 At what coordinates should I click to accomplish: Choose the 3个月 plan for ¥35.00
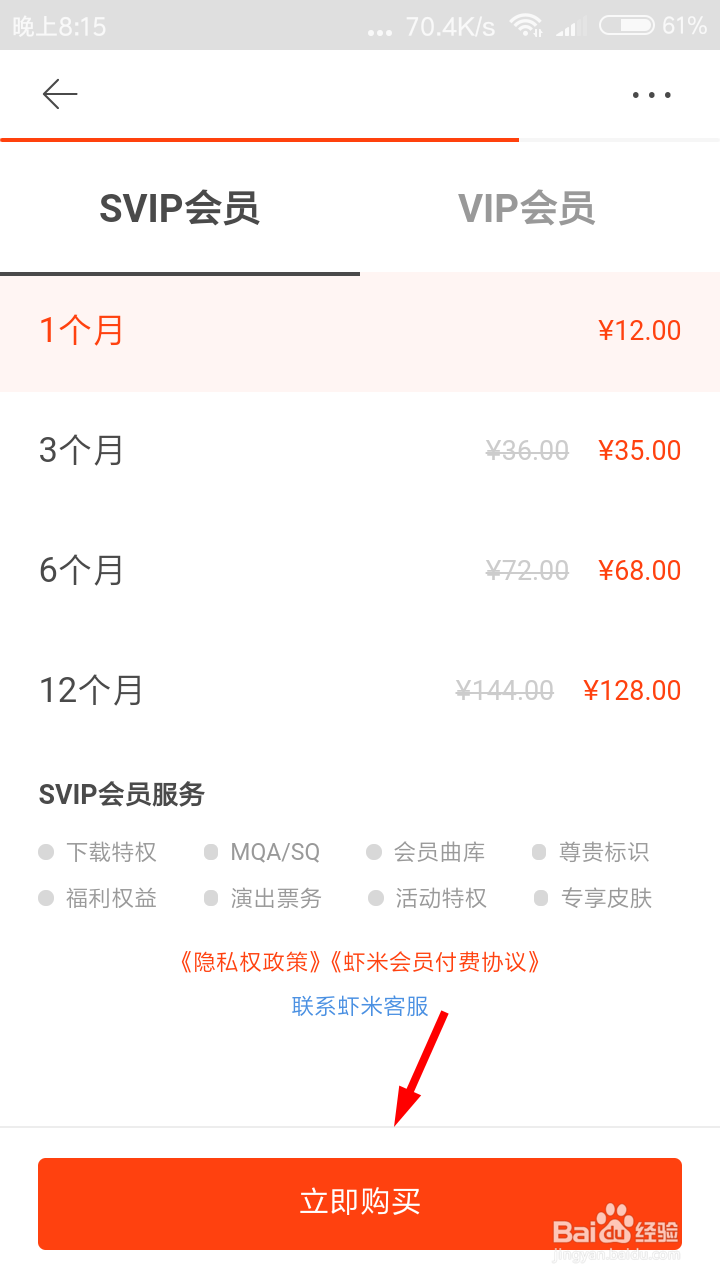360,451
